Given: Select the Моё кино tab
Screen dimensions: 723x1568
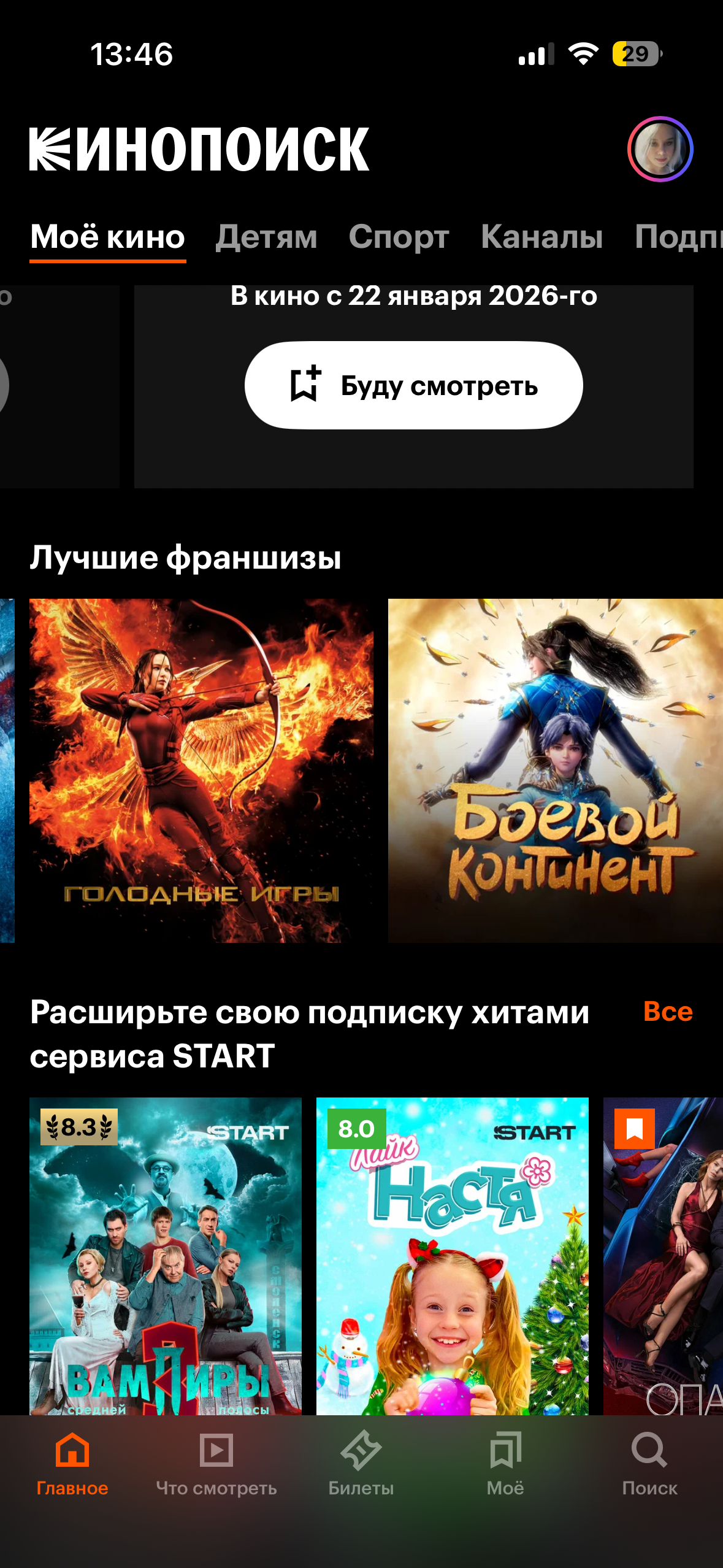Looking at the screenshot, I should point(107,237).
